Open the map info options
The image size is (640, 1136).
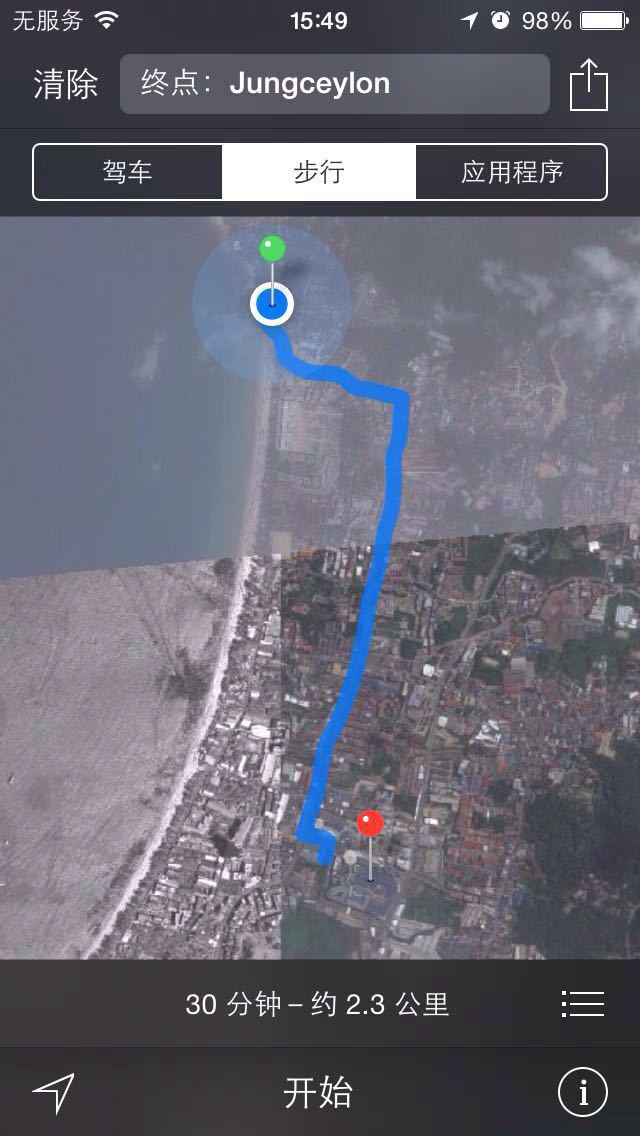[x=583, y=1094]
